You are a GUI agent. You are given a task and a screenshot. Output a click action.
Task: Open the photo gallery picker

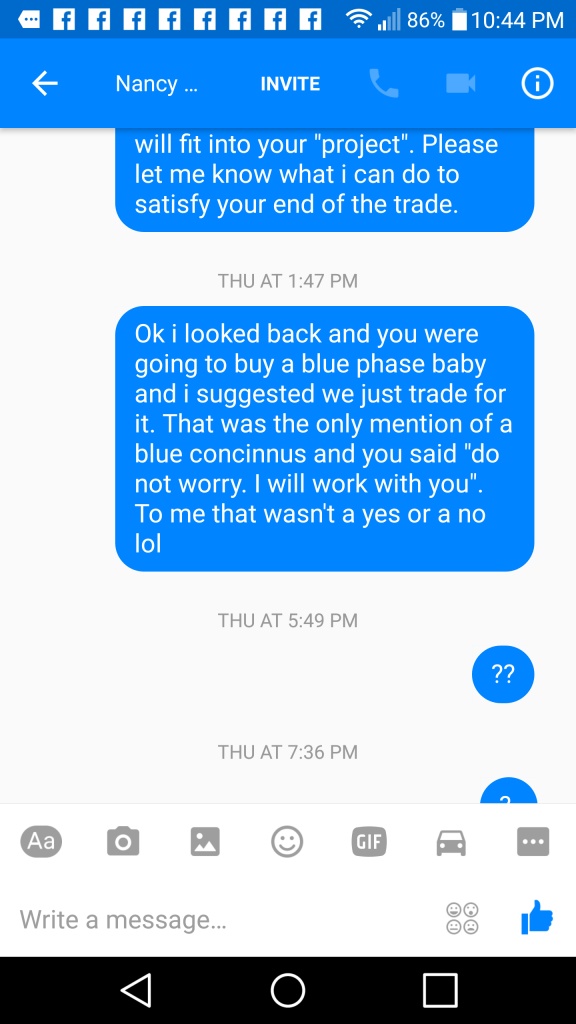pyautogui.click(x=205, y=841)
